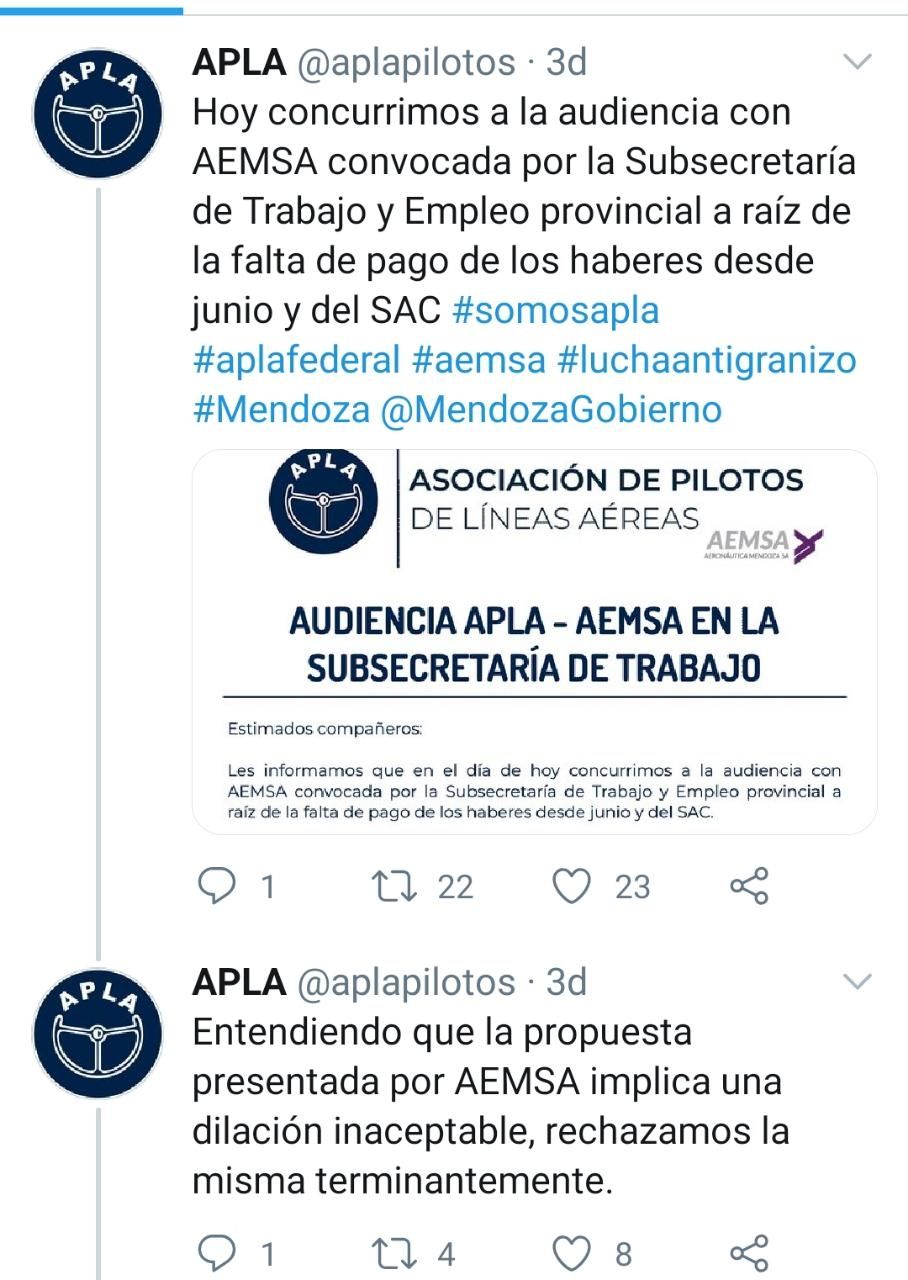Like the audiencia con AEMSA tweet
Screen dimensions: 908x1280
(573, 886)
